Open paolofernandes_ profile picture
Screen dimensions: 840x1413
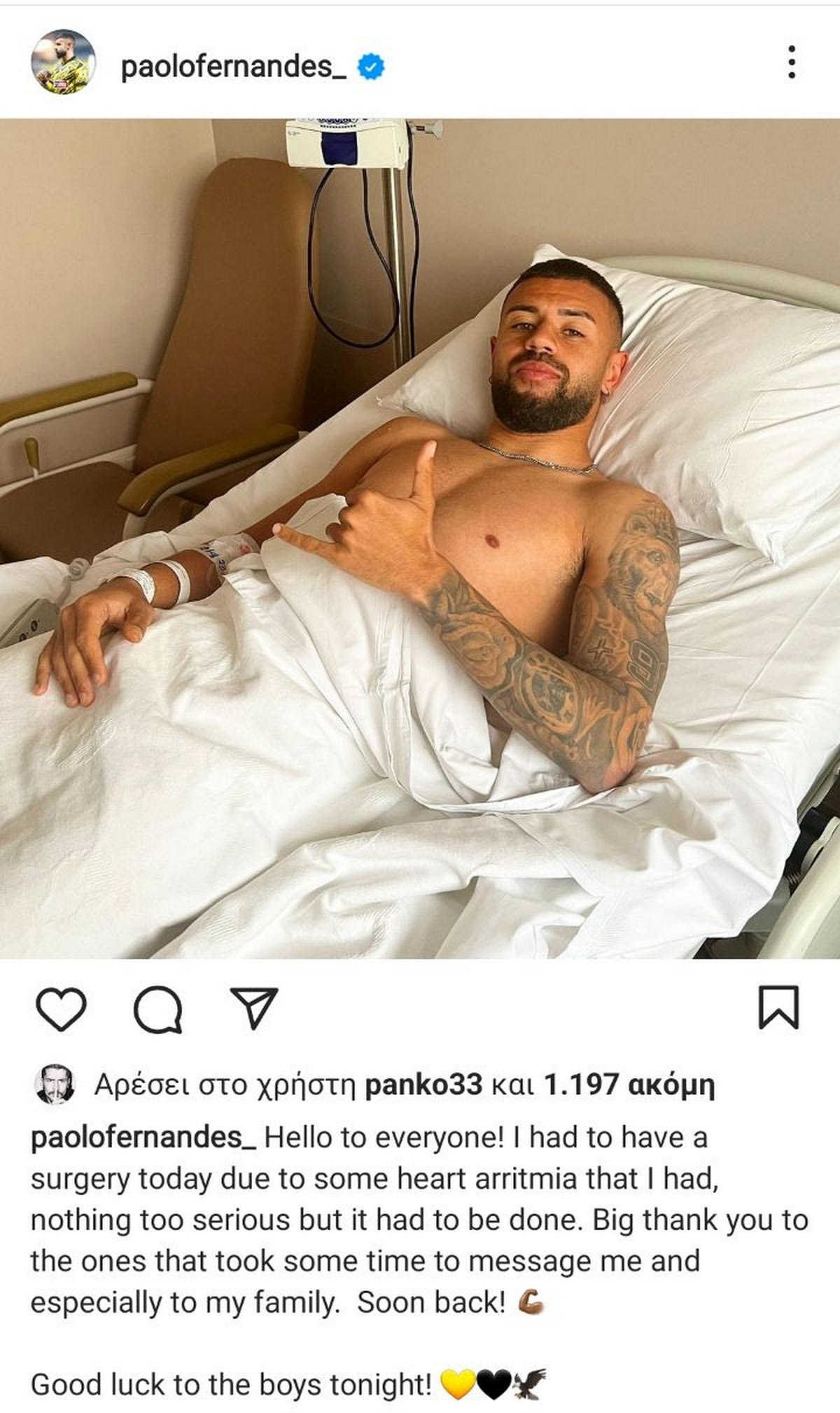pos(63,63)
